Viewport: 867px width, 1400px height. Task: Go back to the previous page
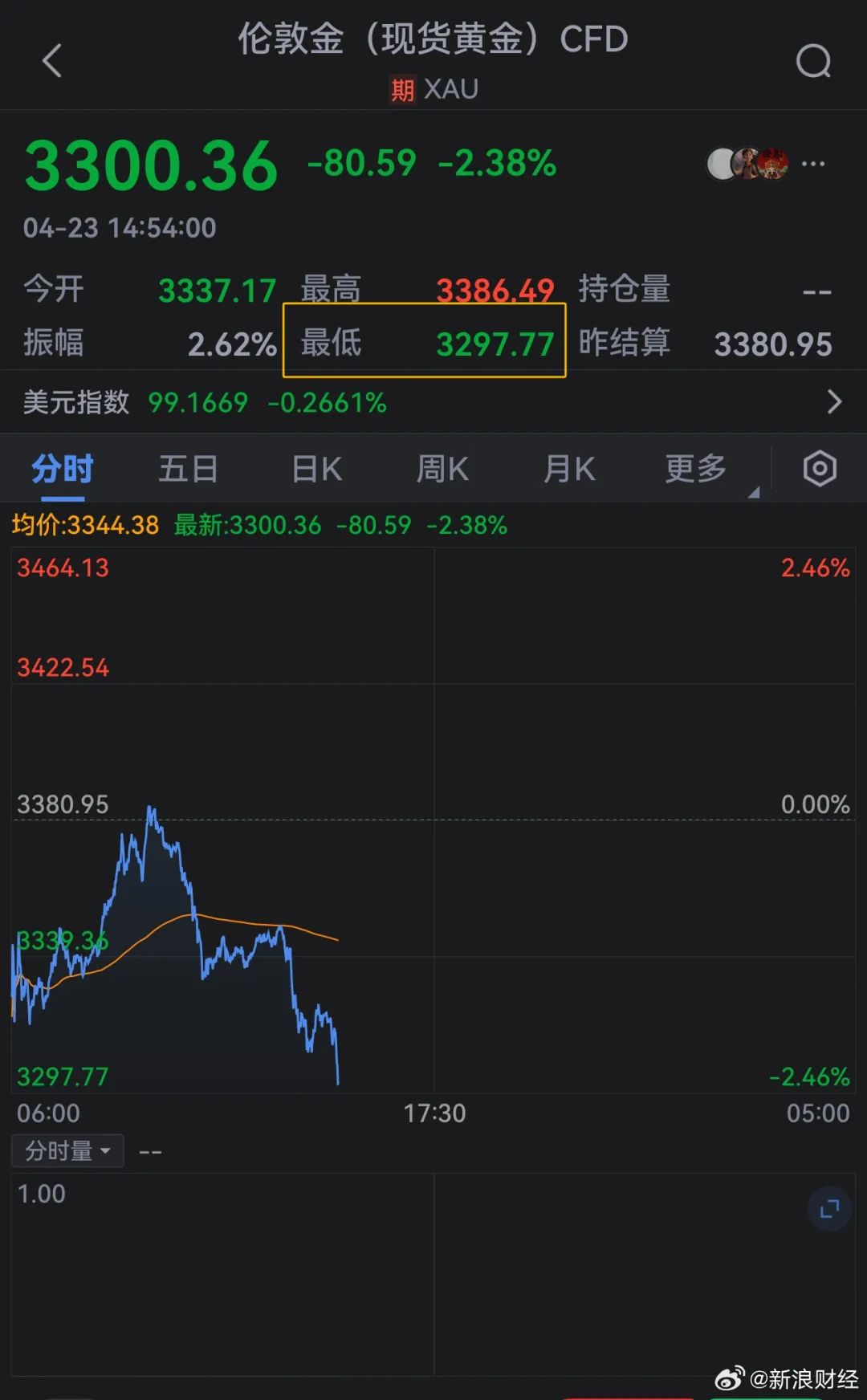pyautogui.click(x=52, y=61)
